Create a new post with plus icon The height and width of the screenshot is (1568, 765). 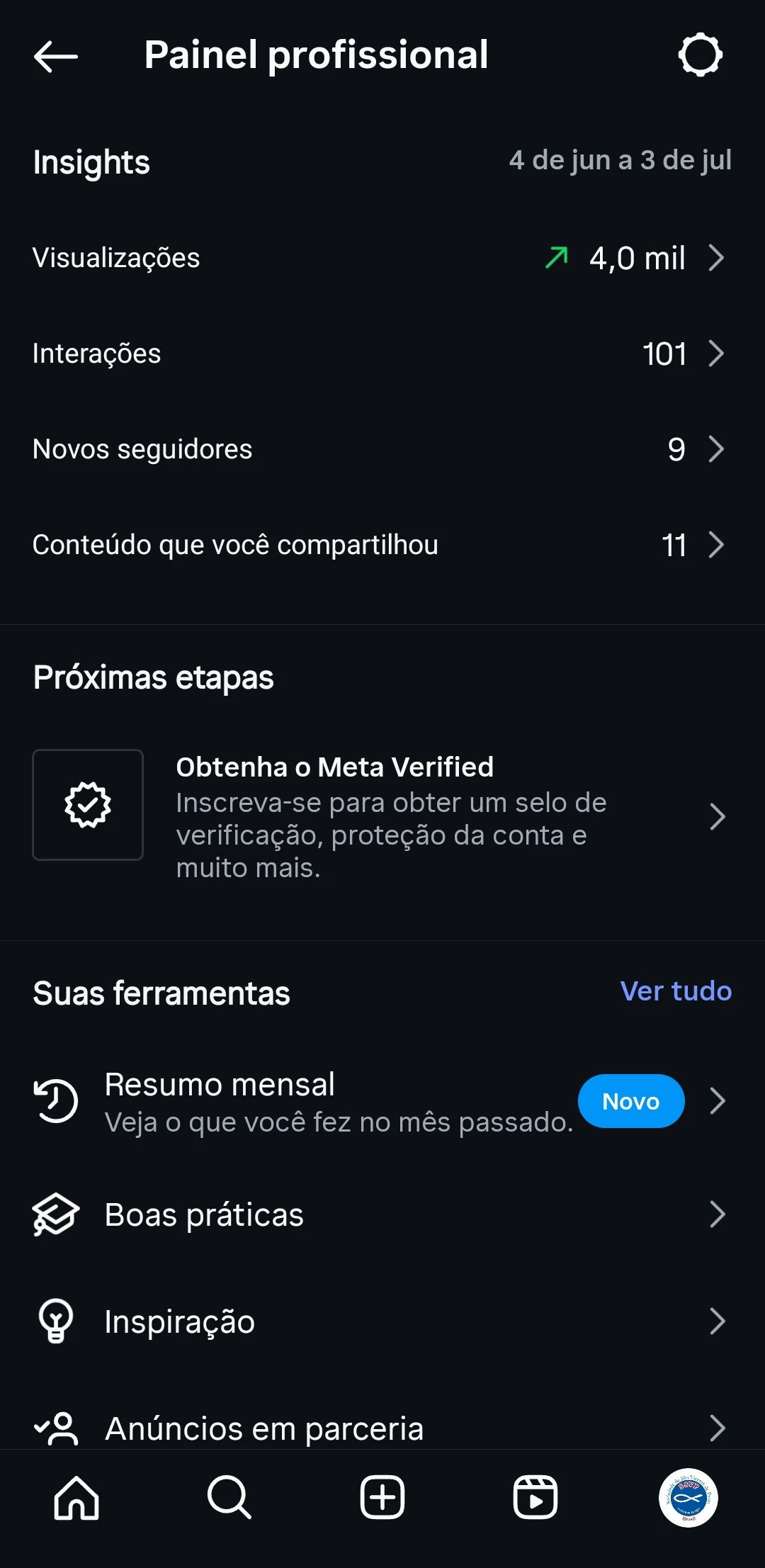click(382, 1498)
